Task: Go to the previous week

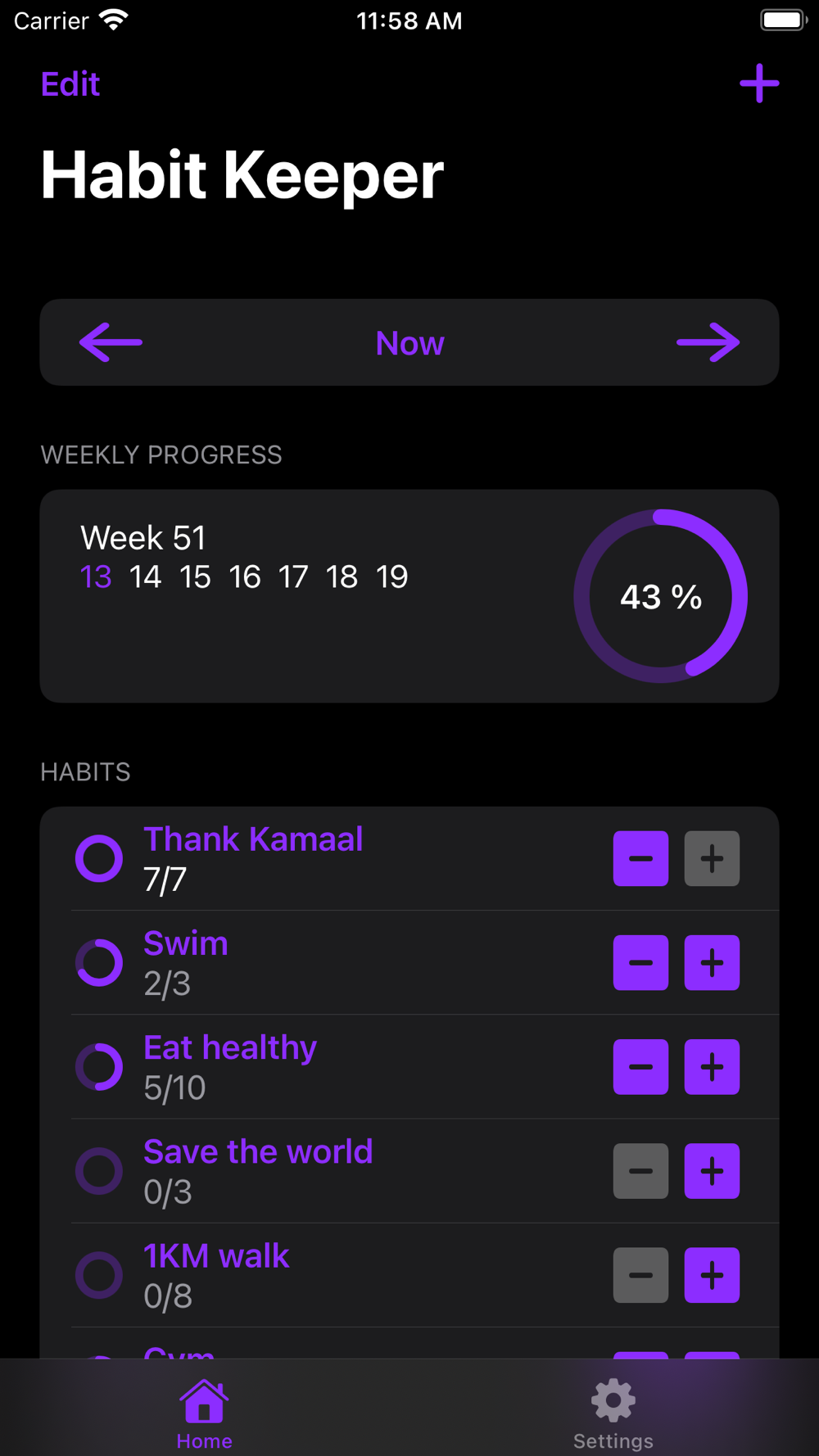Action: 111,342
